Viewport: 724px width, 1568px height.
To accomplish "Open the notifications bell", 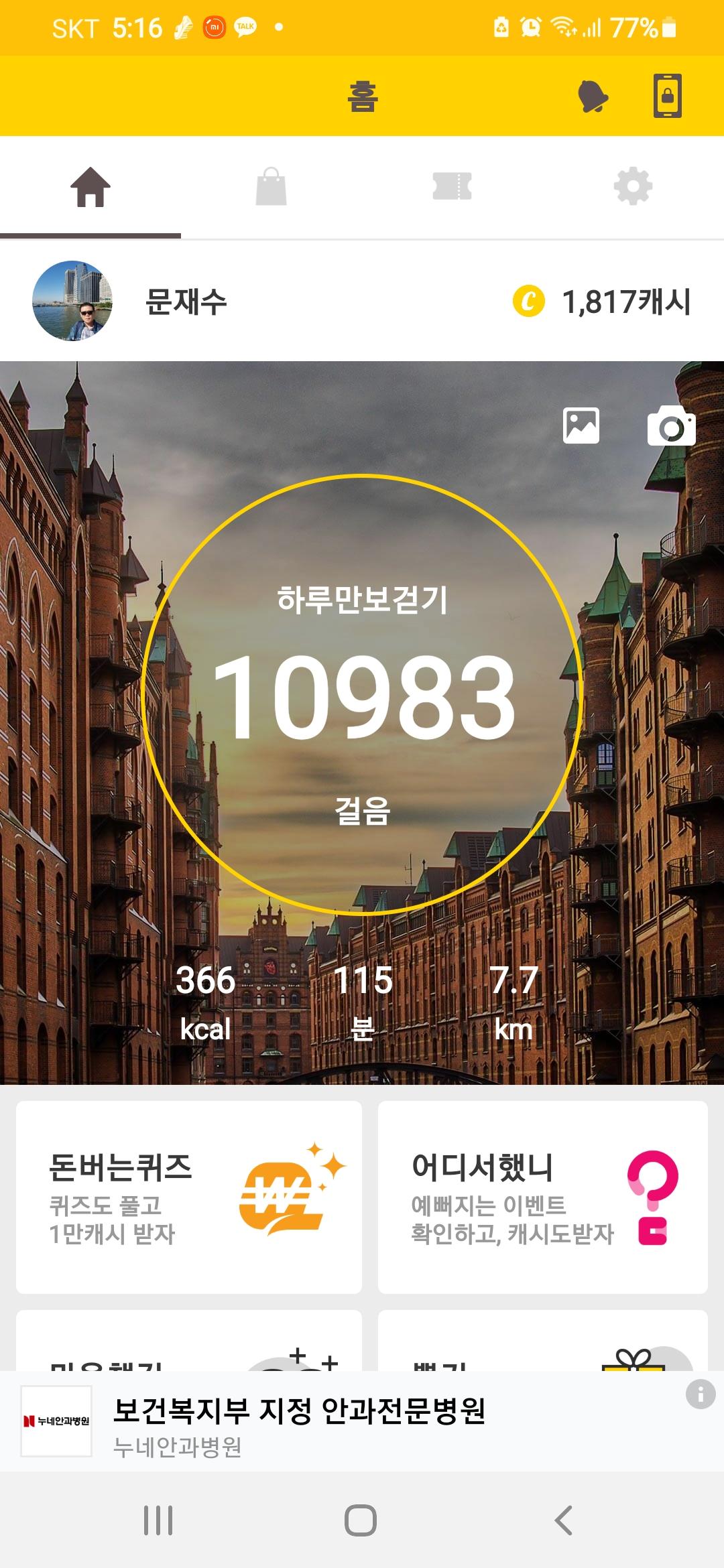I will click(x=593, y=96).
